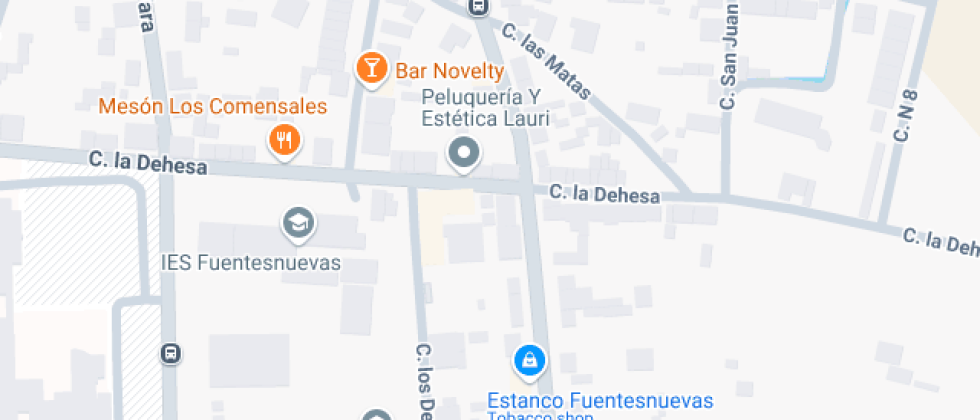Viewport: 980px width, 420px height.
Task: Select the Mesón Los Comensales restaurant marker
Action: click(285, 142)
